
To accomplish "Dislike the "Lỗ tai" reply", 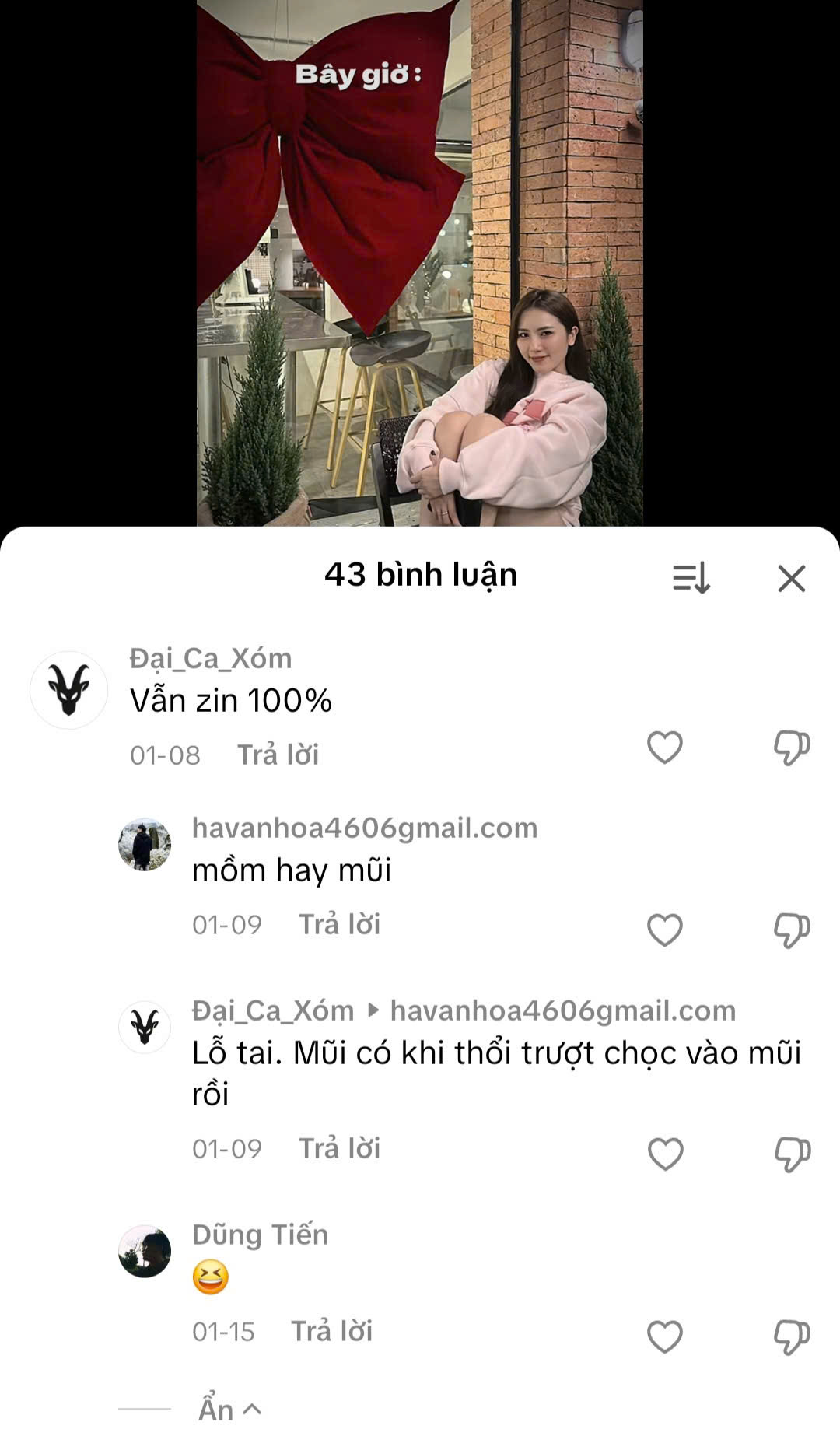I will (x=792, y=1154).
